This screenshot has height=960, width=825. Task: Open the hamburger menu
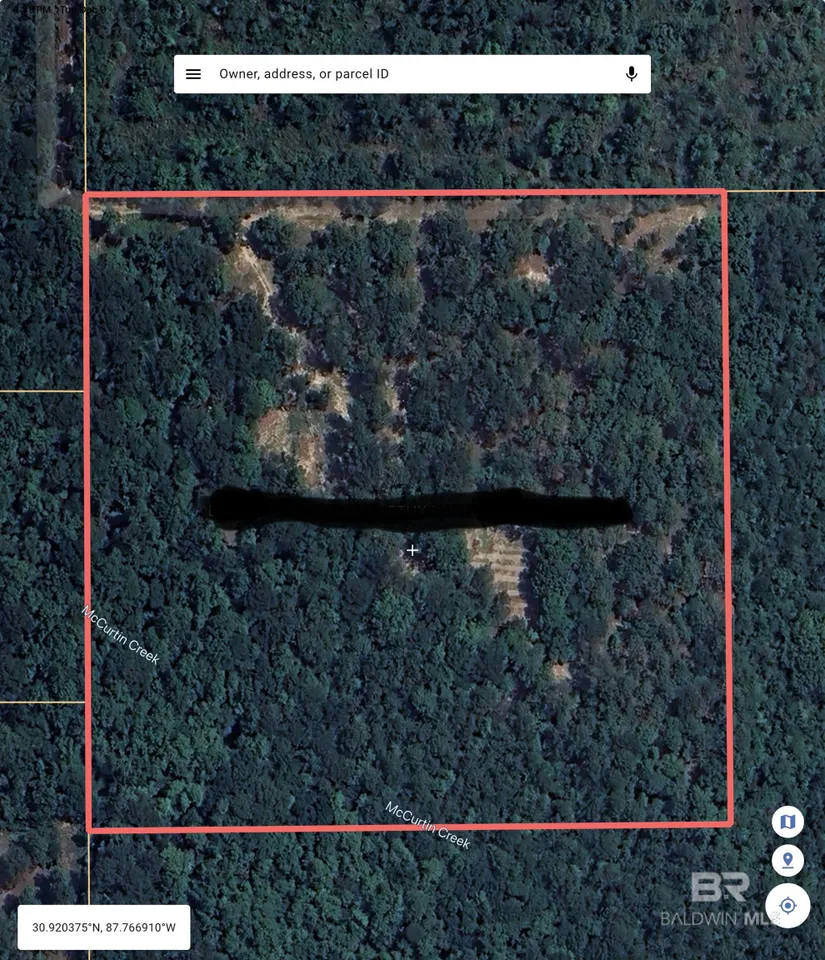pos(194,74)
